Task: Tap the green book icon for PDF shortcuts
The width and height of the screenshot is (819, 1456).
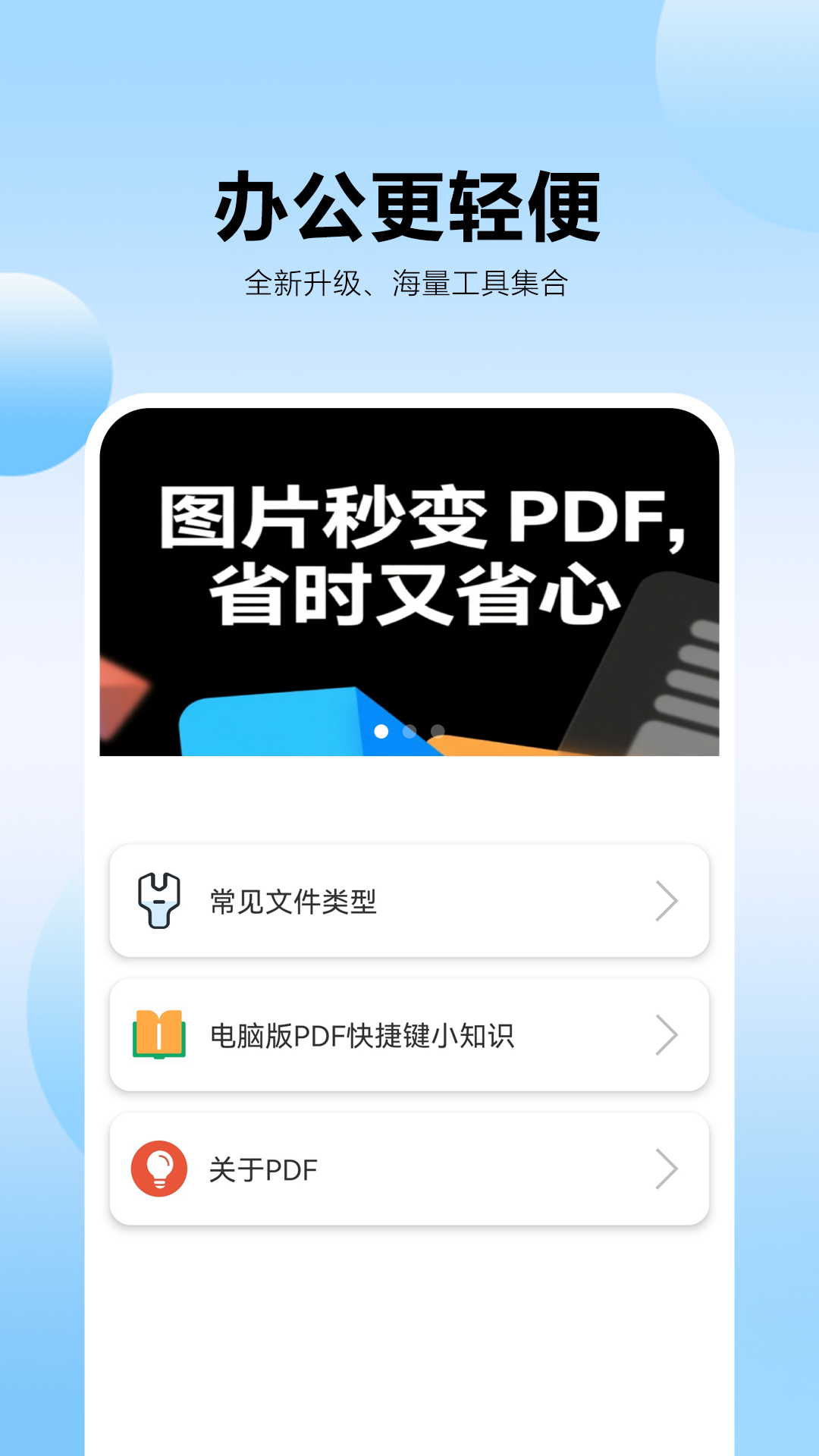Action: tap(158, 1034)
